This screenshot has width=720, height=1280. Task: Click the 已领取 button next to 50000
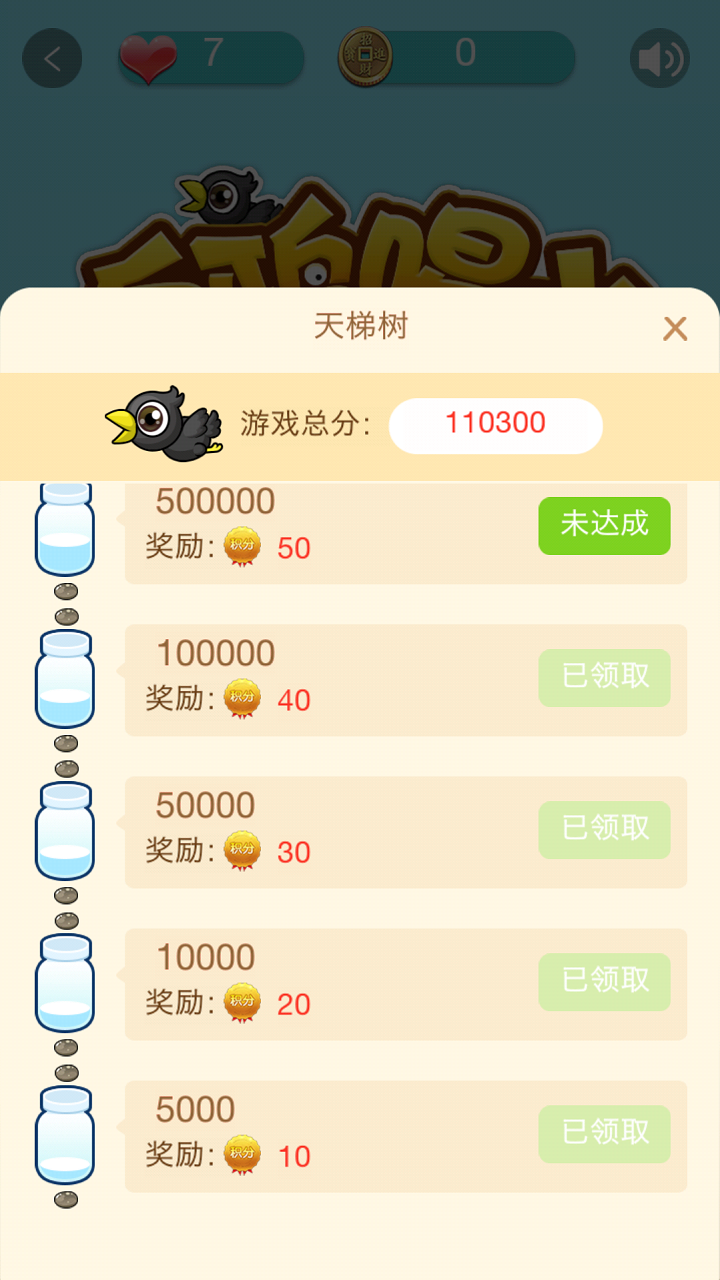click(x=604, y=830)
